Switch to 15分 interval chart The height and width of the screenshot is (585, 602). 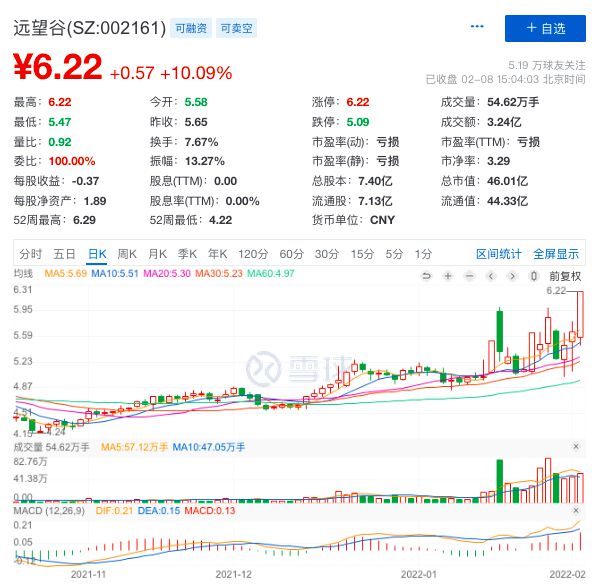pyautogui.click(x=361, y=254)
